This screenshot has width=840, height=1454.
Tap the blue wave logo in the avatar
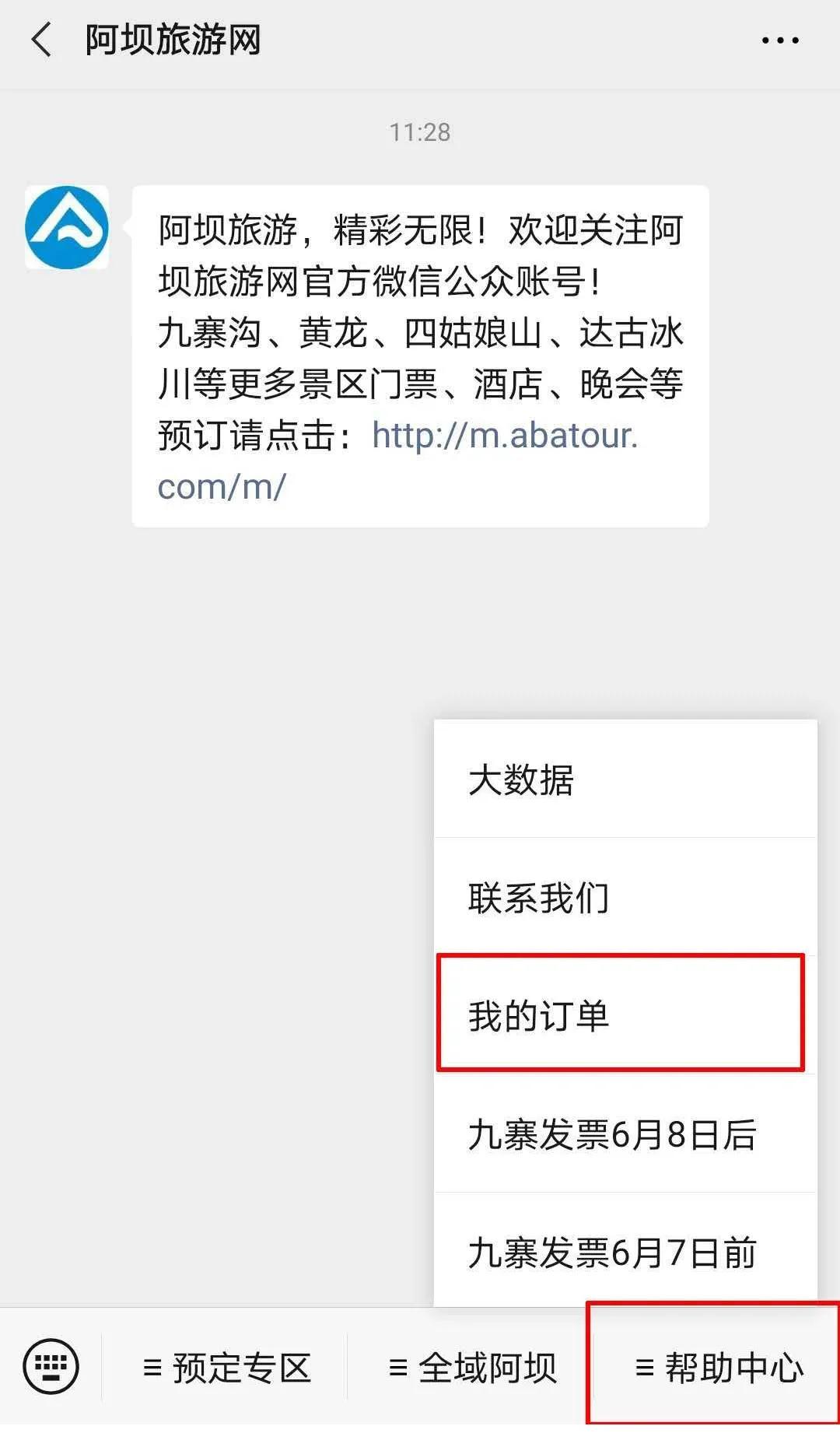click(x=67, y=231)
